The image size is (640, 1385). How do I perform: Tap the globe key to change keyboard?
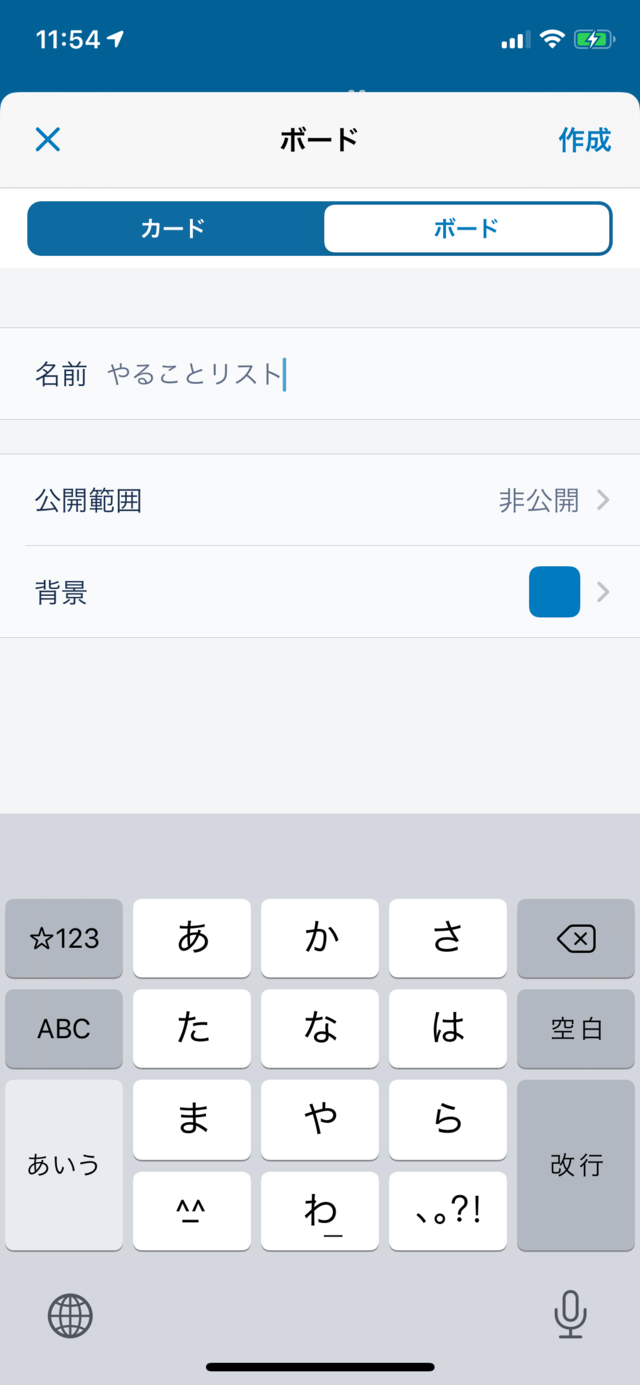(x=70, y=1315)
